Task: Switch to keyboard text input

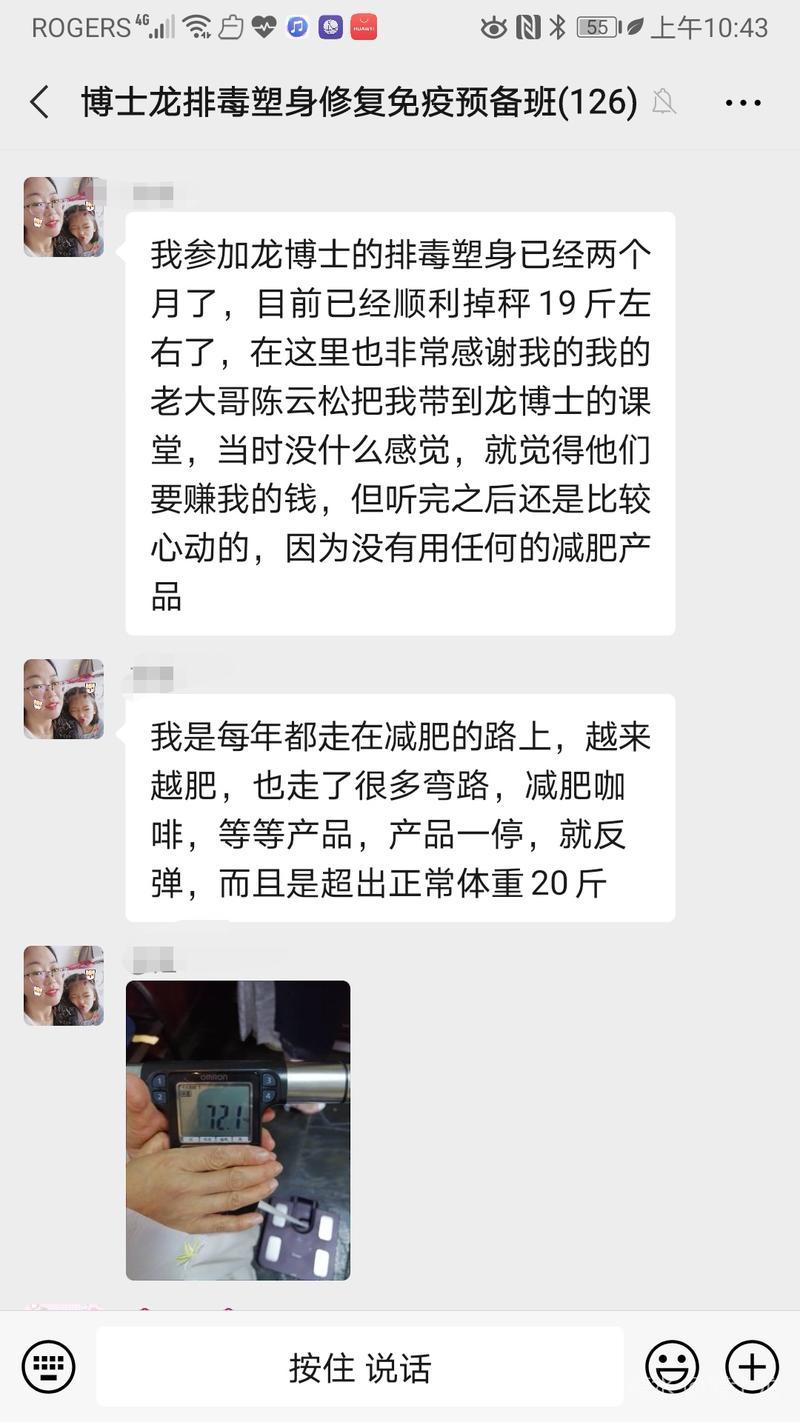Action: [49, 1366]
